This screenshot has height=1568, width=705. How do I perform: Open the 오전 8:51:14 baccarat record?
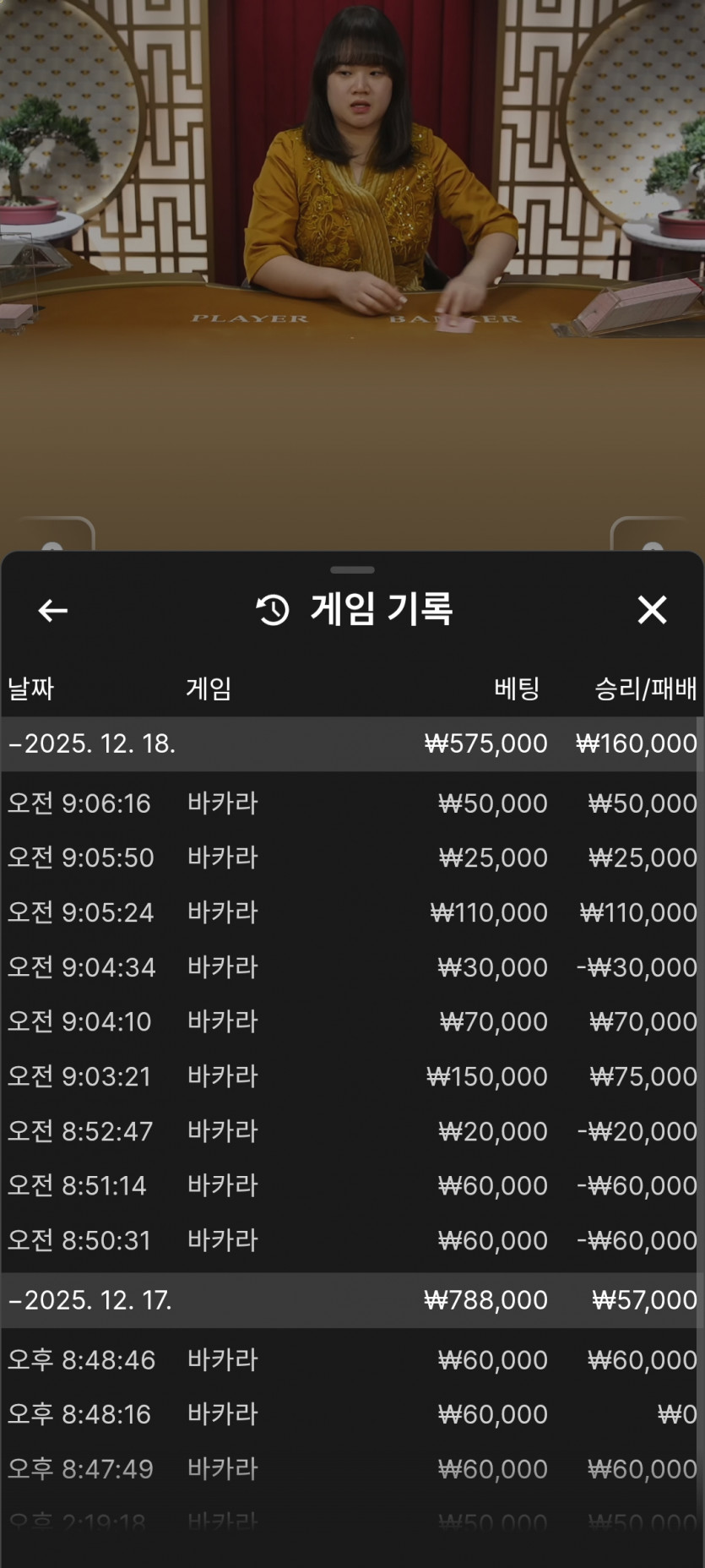[x=352, y=1185]
